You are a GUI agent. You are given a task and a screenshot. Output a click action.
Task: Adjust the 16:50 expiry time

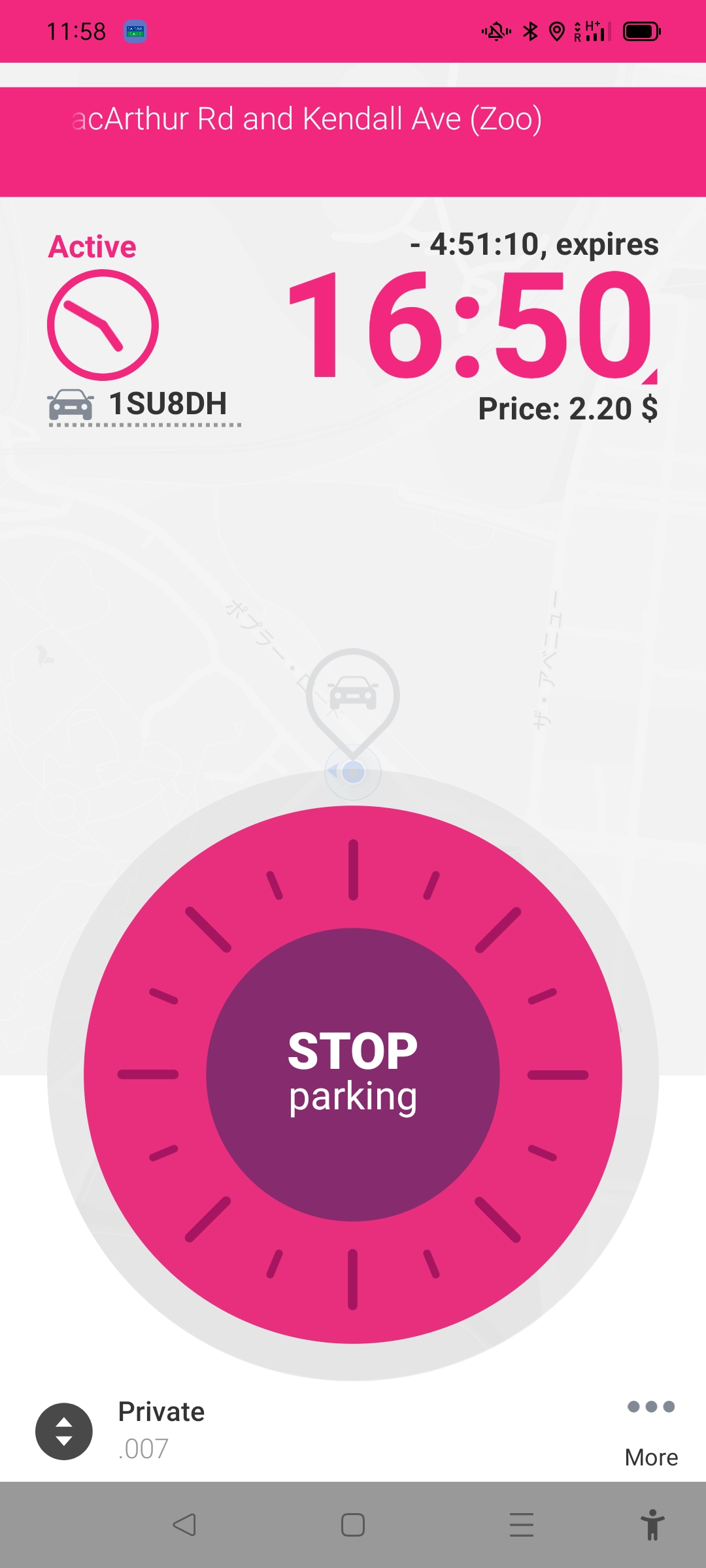(x=471, y=325)
